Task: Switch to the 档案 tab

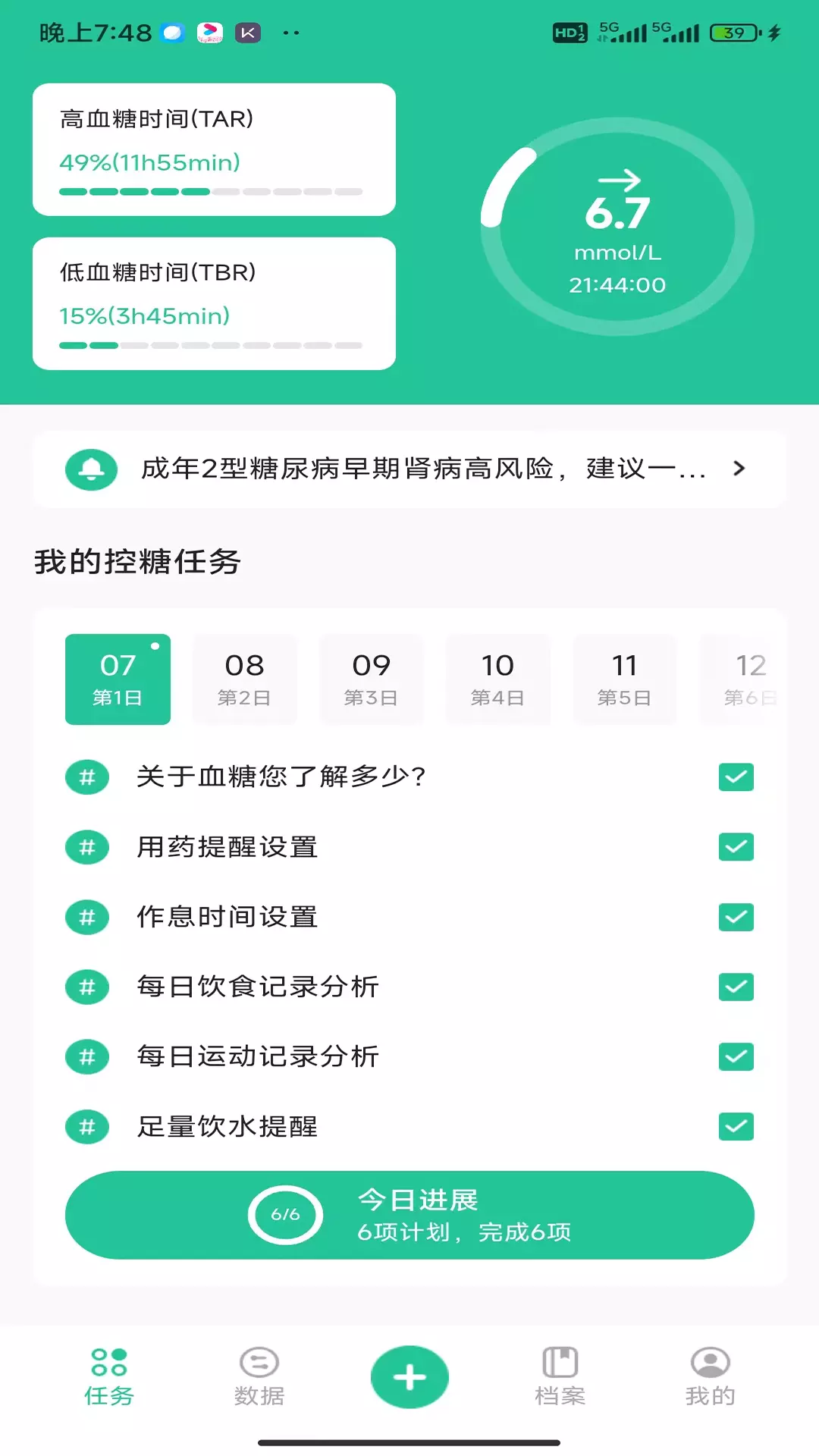Action: [560, 1377]
